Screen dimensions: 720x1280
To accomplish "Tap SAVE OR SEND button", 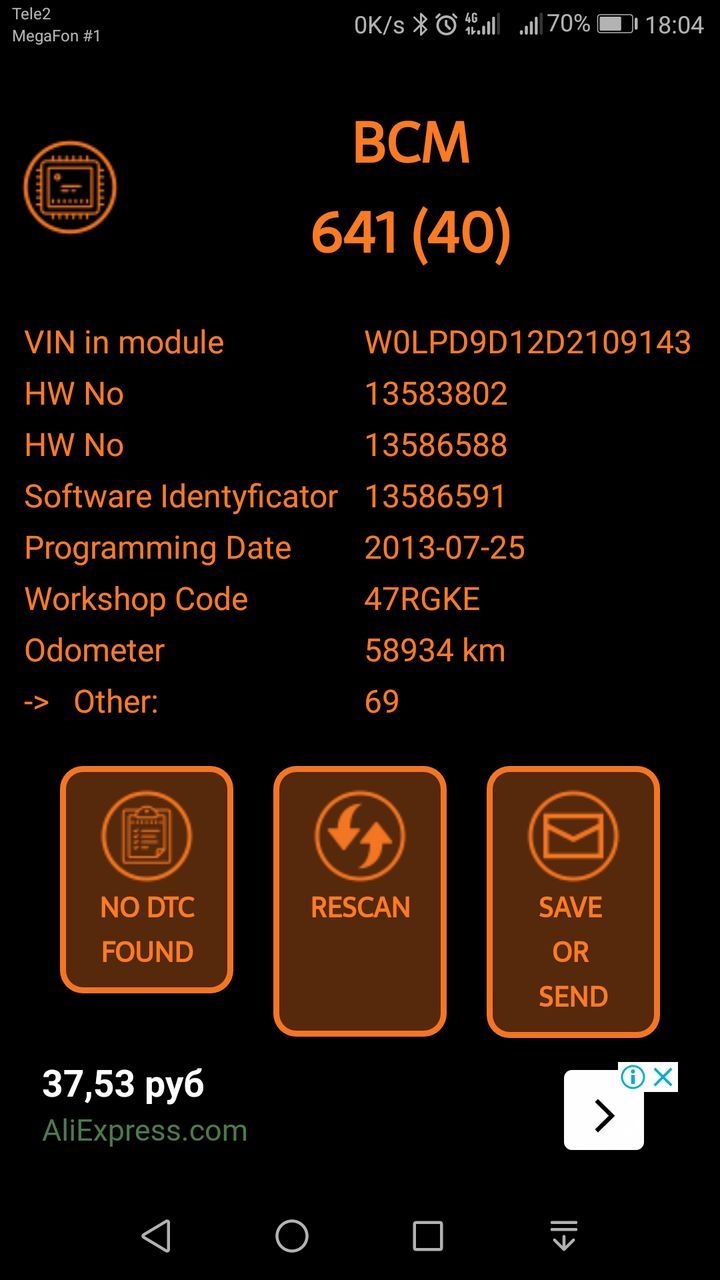I will coord(572,900).
